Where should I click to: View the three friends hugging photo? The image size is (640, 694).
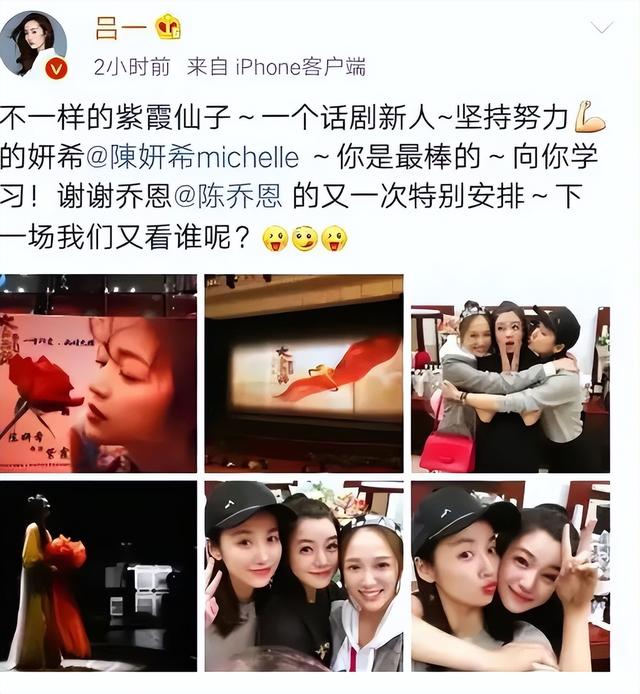pos(510,373)
